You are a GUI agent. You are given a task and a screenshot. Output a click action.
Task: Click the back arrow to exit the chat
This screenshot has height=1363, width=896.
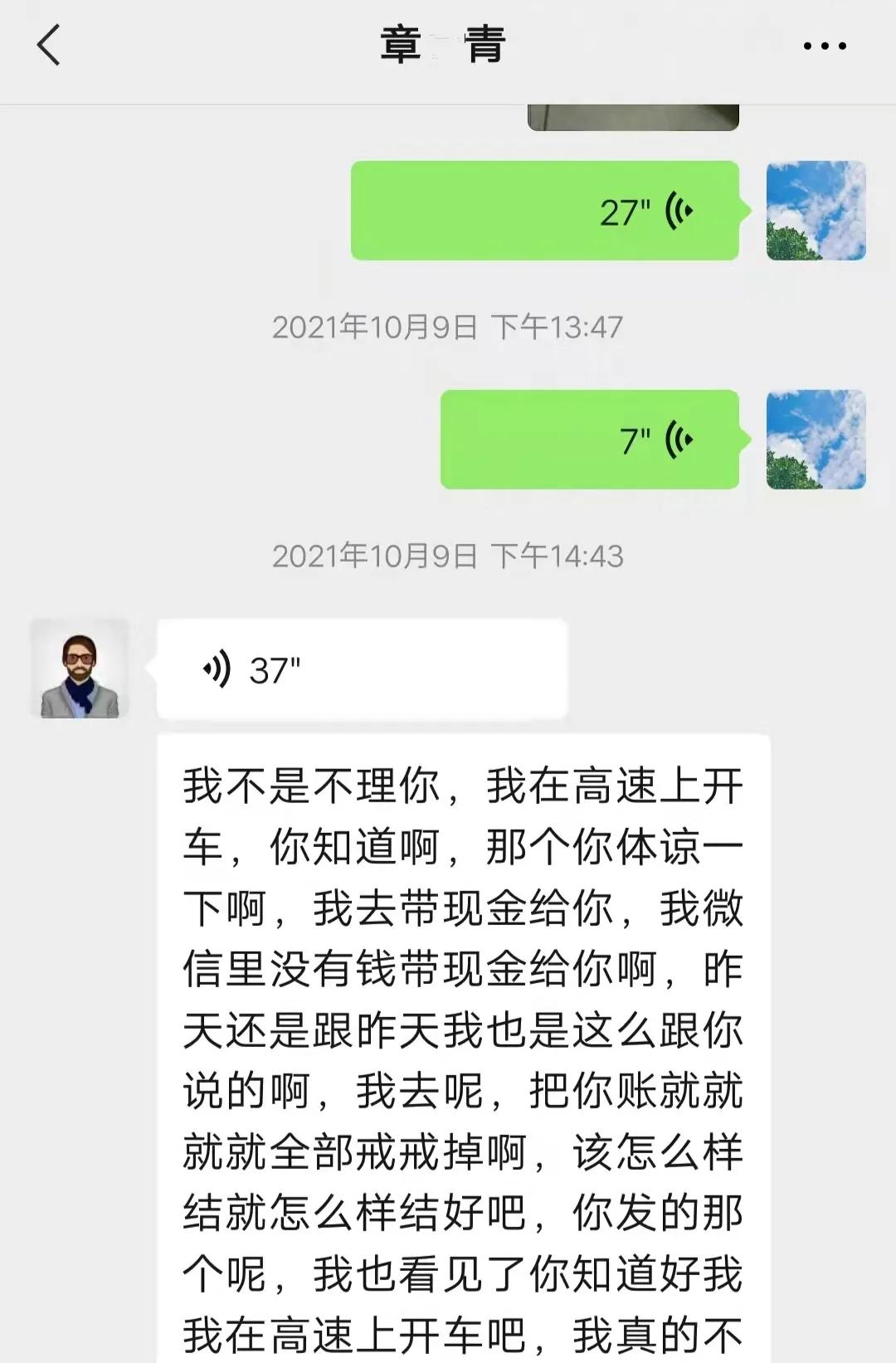tap(47, 46)
